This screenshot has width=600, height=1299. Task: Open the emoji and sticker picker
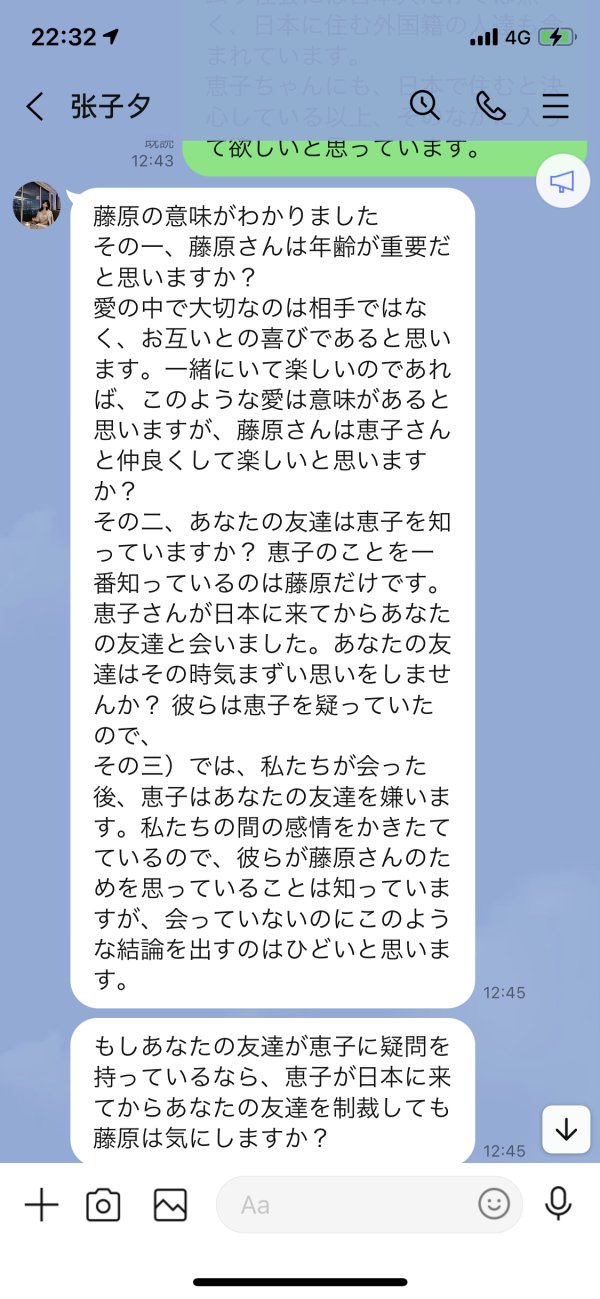click(x=494, y=1204)
